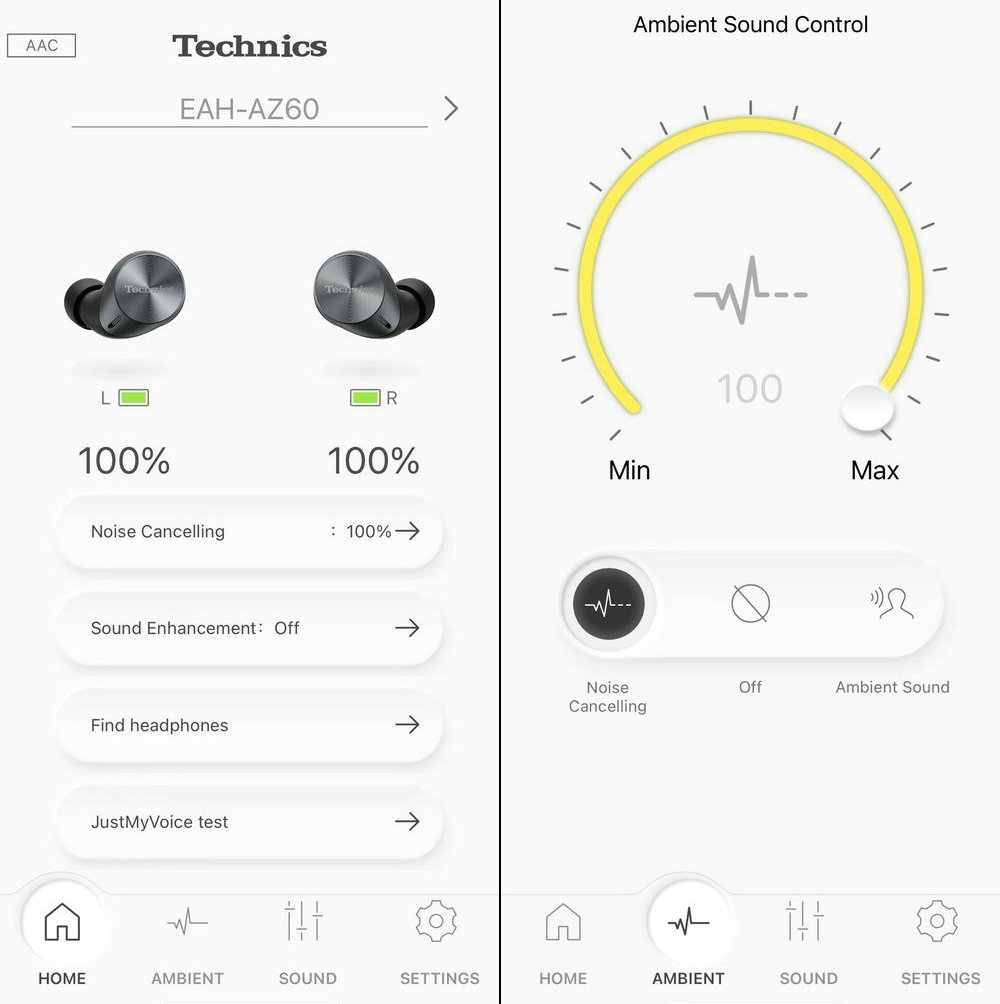1000x1004 pixels.
Task: Select the Ambient Sound mode
Action: point(892,604)
